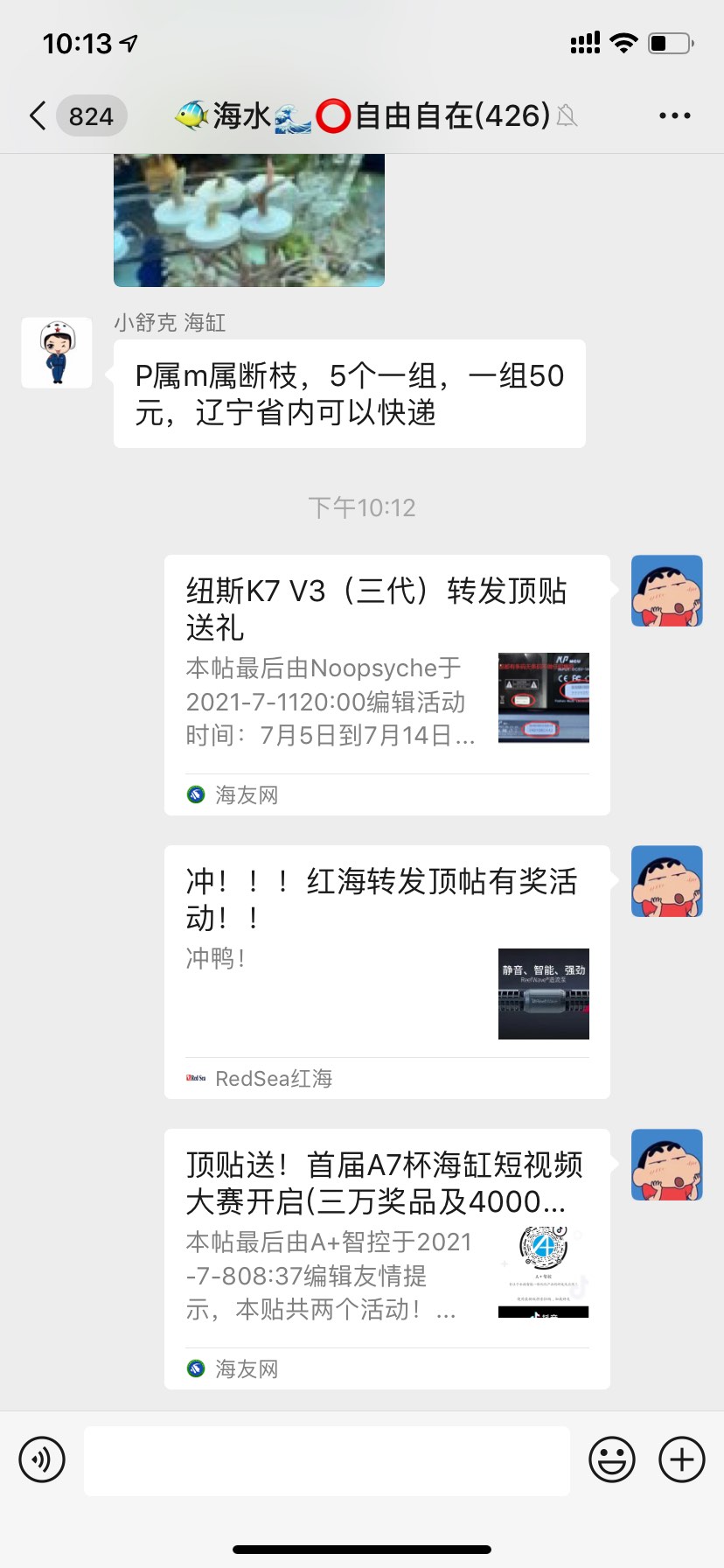The image size is (724, 1568).
Task: Open the coral photo shared above
Action: (249, 219)
